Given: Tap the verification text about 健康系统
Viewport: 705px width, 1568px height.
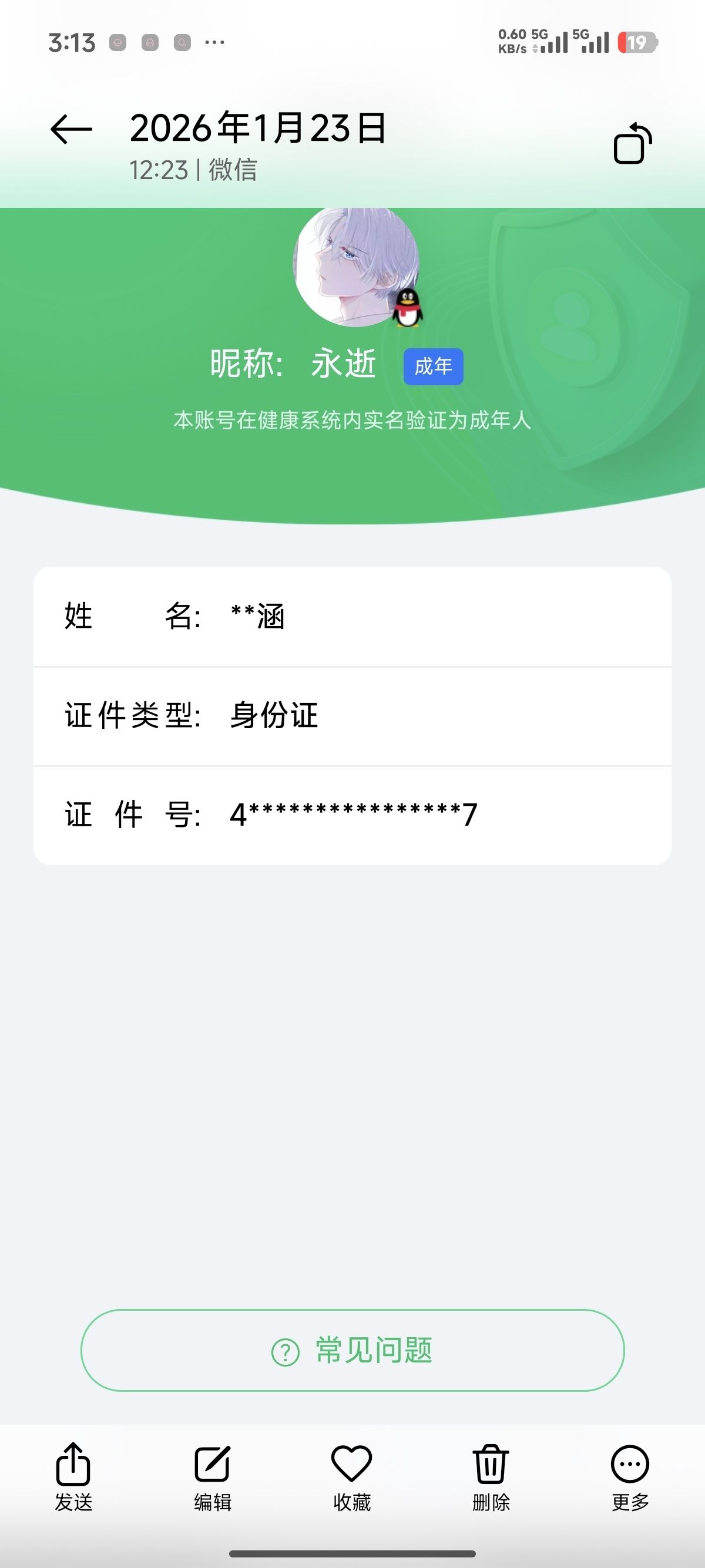Looking at the screenshot, I should (352, 419).
